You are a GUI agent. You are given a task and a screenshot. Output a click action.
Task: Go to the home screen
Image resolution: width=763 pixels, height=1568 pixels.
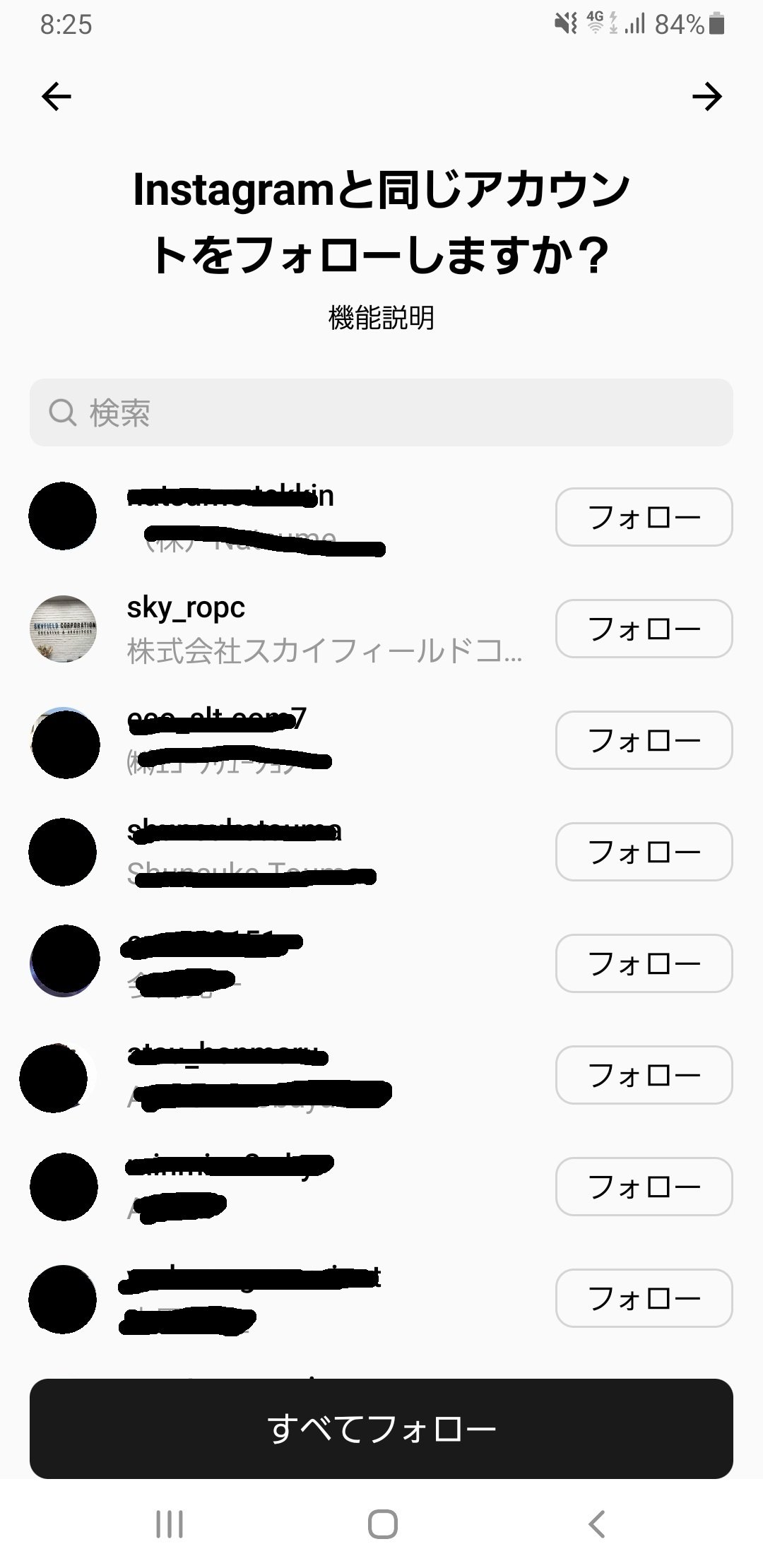pyautogui.click(x=382, y=1524)
